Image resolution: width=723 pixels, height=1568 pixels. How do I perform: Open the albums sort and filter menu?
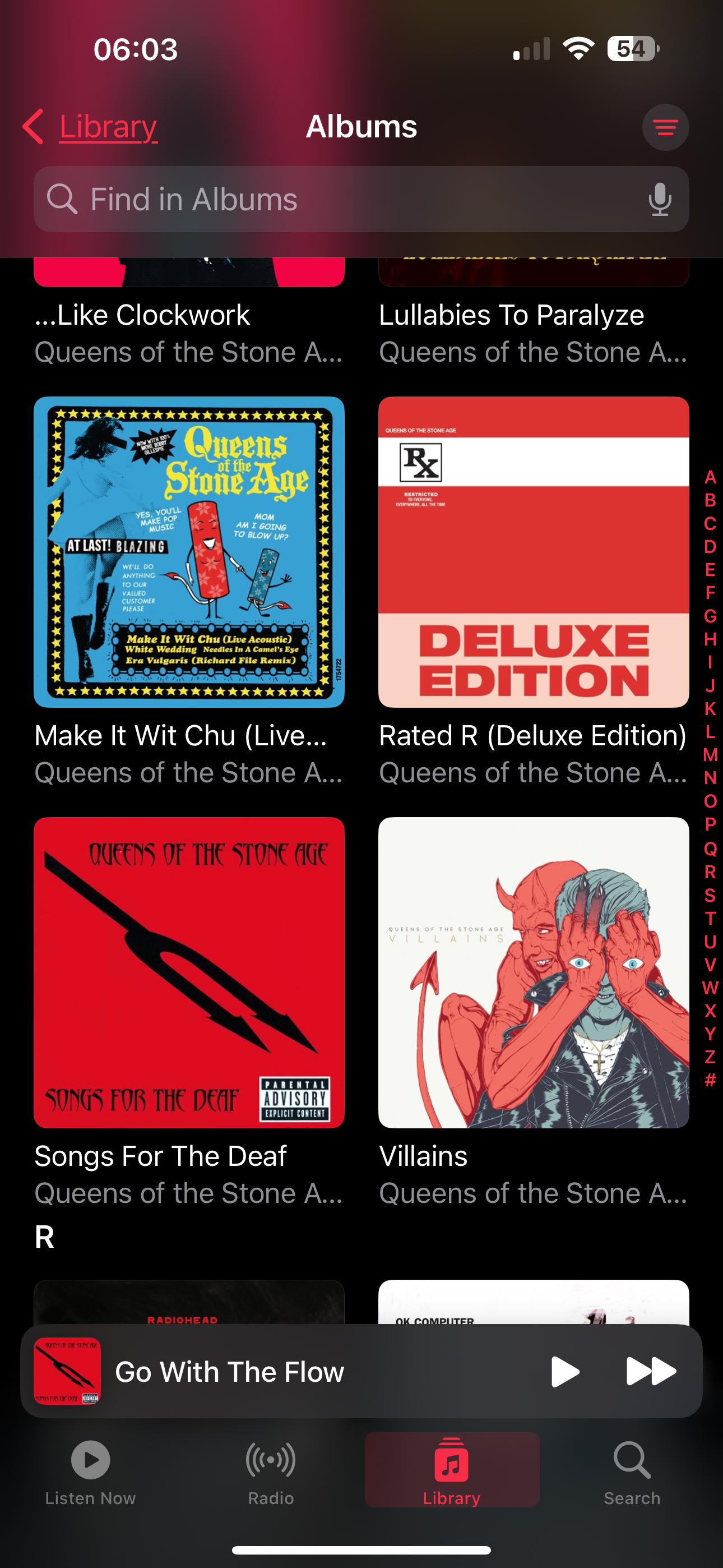click(665, 127)
